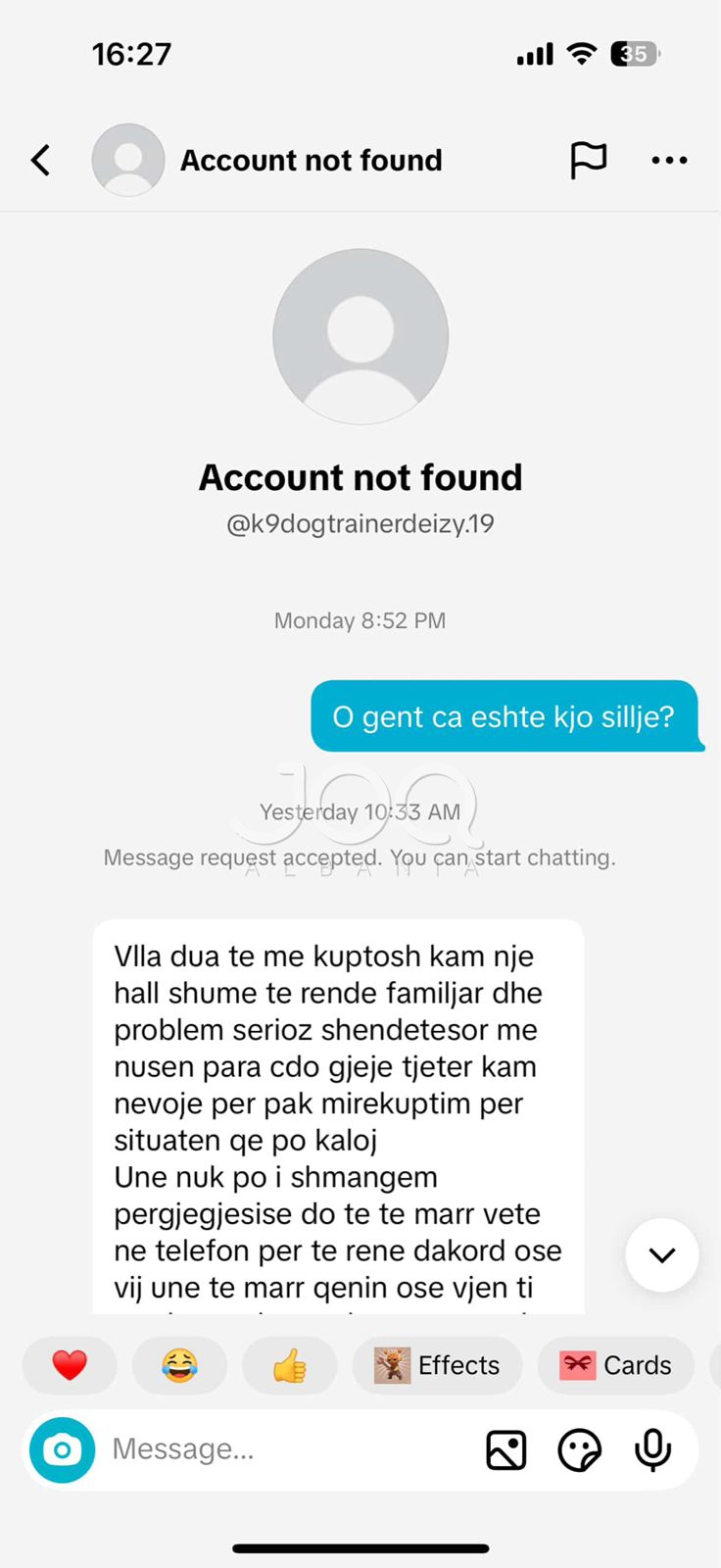Send the laughing emoji quick reaction
The width and height of the screenshot is (721, 1568).
click(179, 1365)
